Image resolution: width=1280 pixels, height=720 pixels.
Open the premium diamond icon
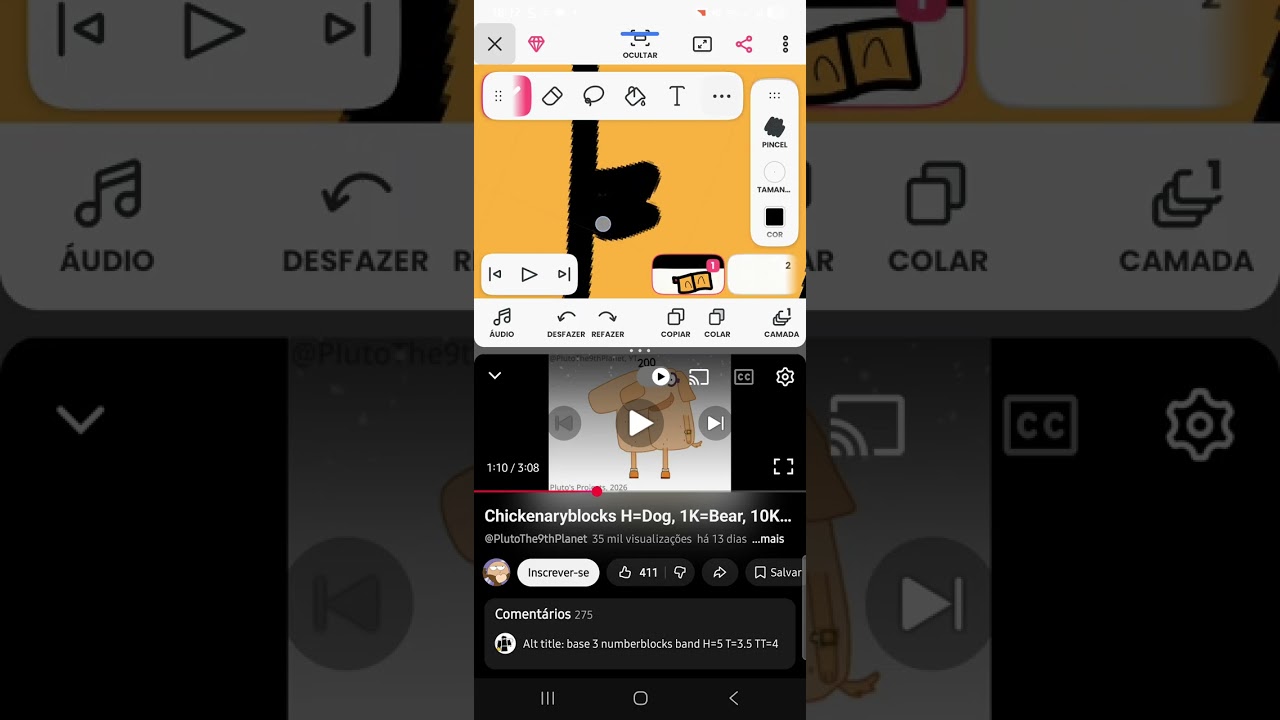click(x=536, y=44)
